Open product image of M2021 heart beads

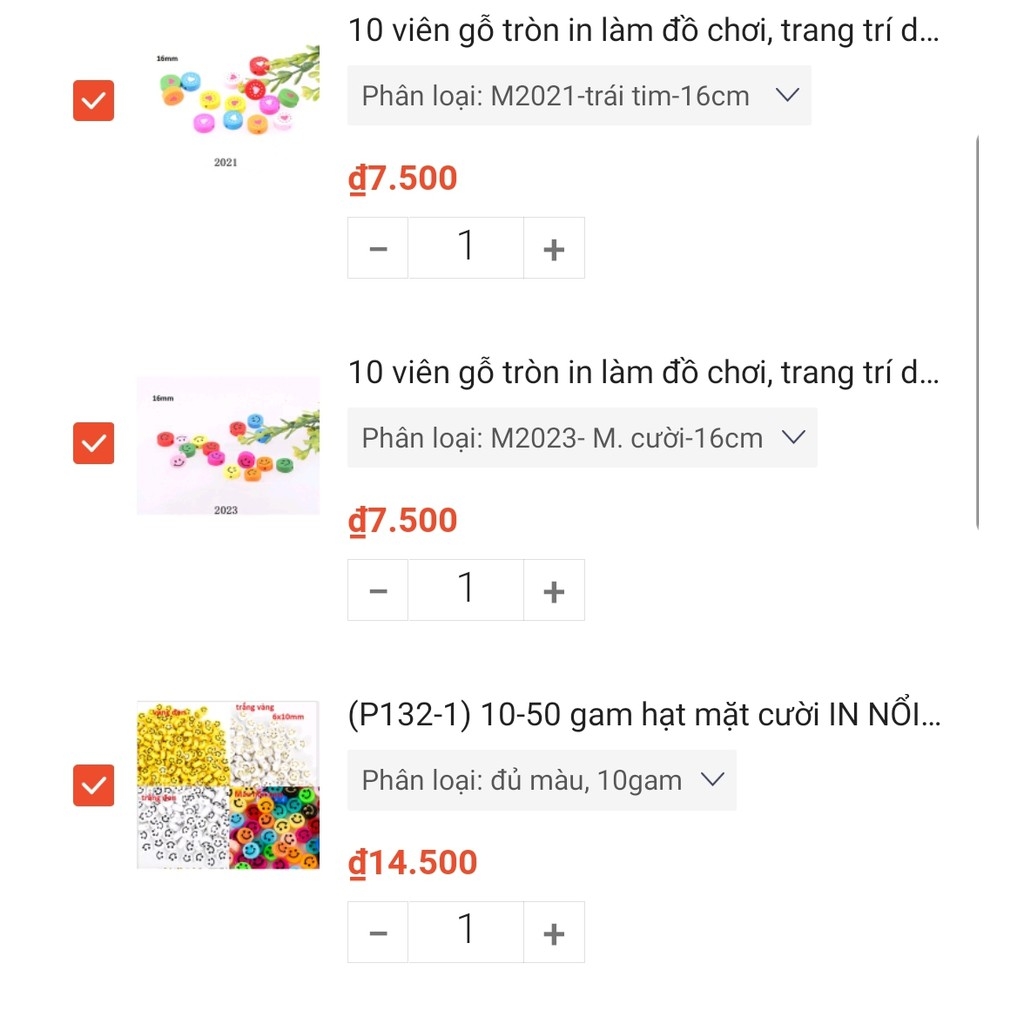pyautogui.click(x=228, y=104)
